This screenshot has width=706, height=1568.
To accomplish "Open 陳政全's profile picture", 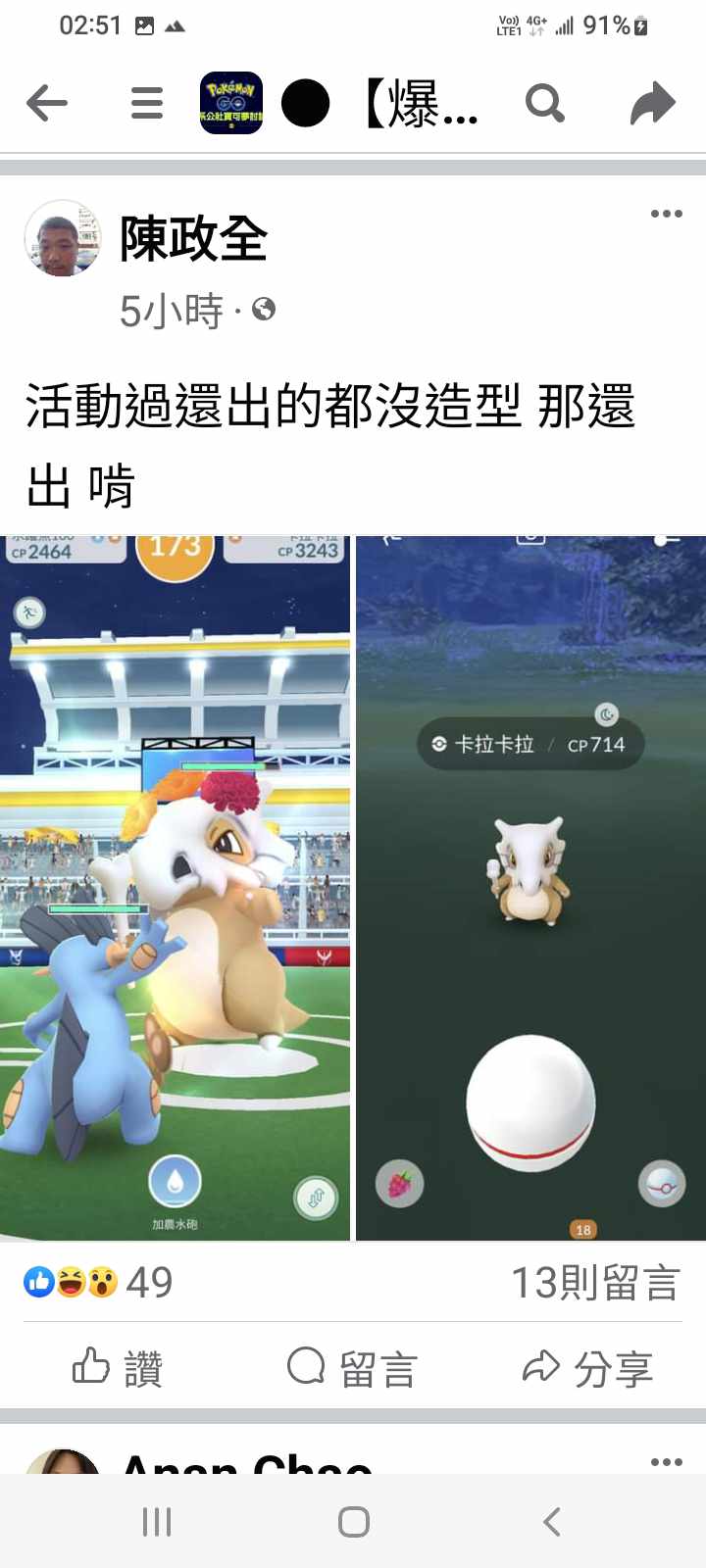I will point(63,238).
